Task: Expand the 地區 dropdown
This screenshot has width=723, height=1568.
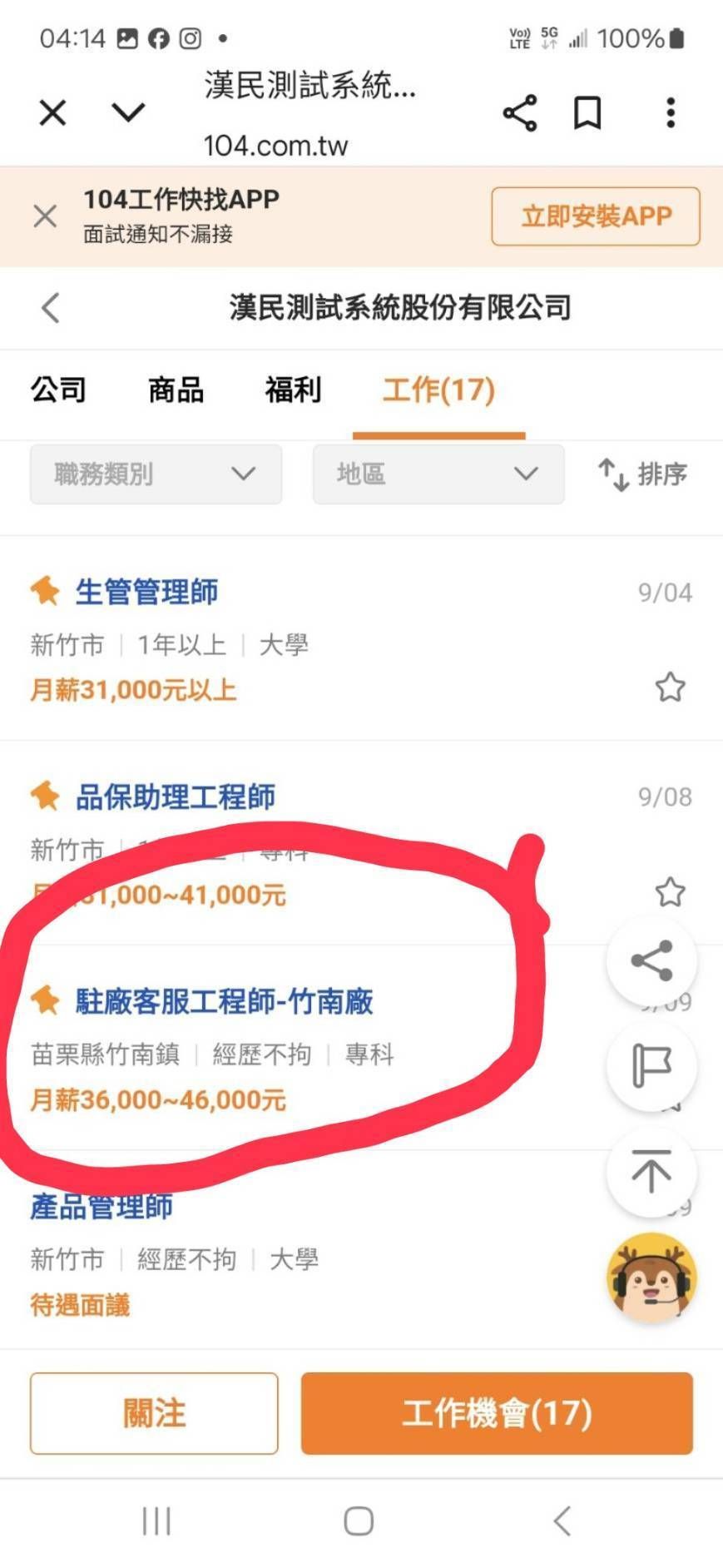Action: click(438, 474)
